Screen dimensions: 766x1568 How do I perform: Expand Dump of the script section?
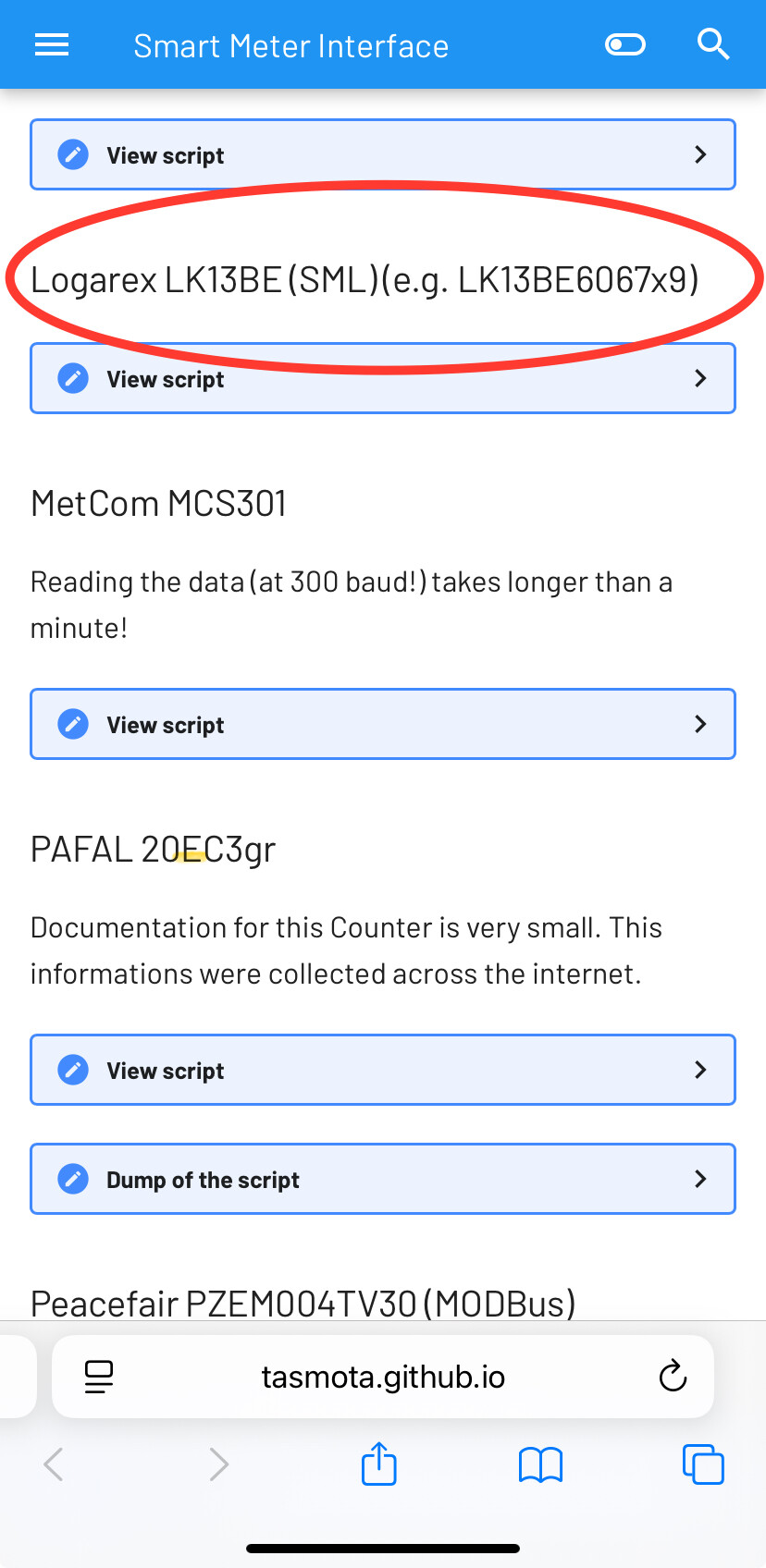(383, 1179)
